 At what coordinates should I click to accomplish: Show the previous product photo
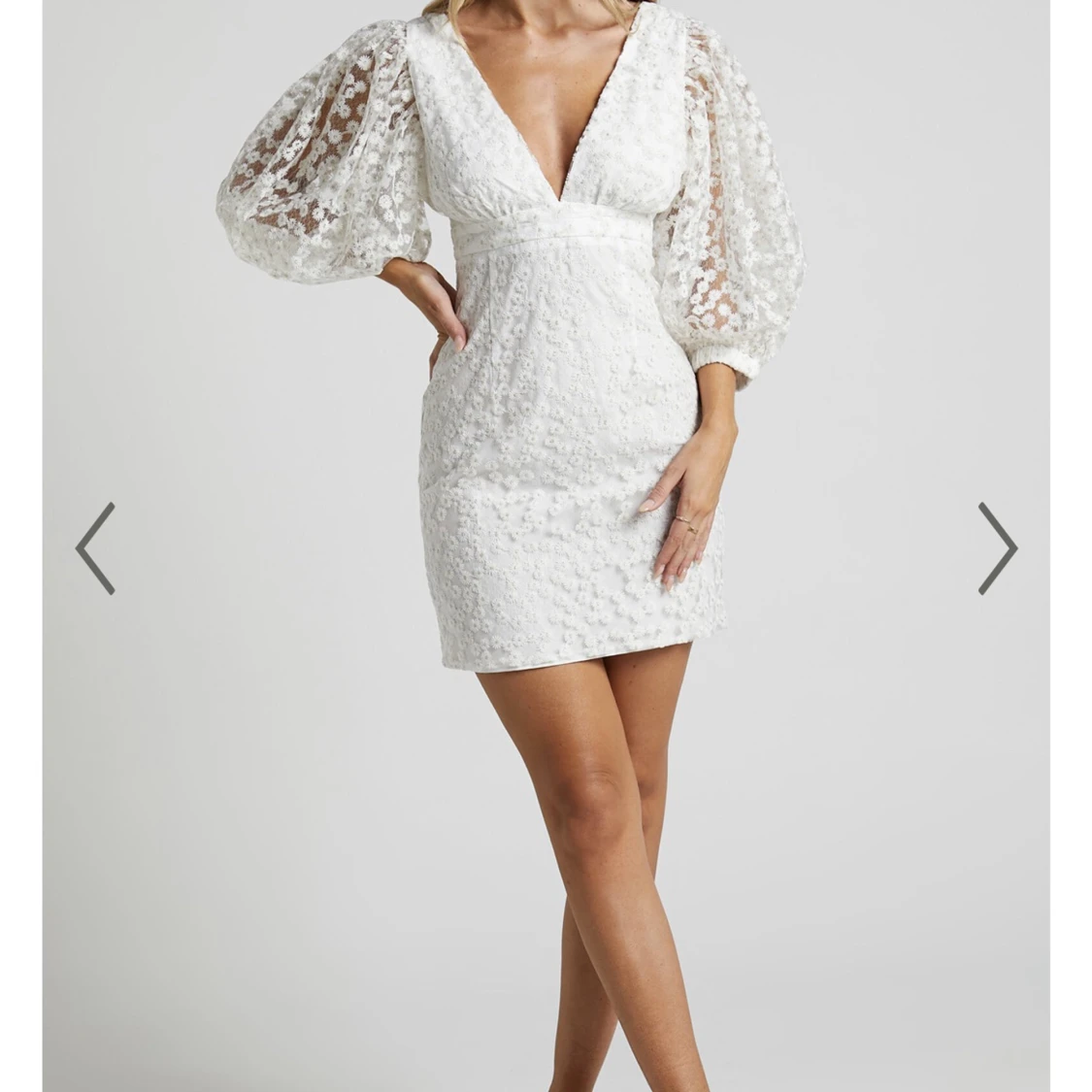pyautogui.click(x=95, y=548)
